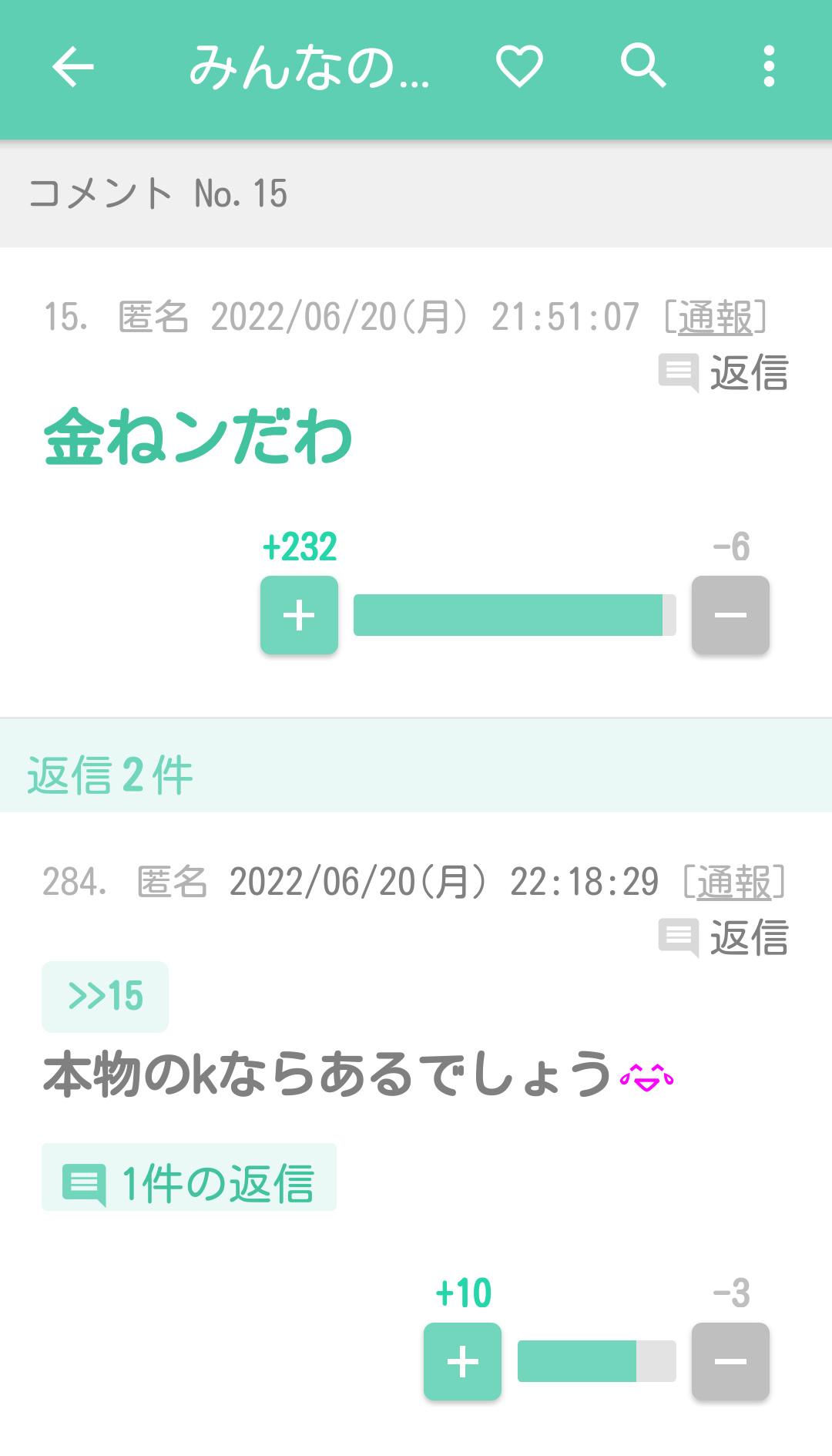832x1456 pixels.
Task: Report comment 284 via 通報 link
Action: (734, 882)
